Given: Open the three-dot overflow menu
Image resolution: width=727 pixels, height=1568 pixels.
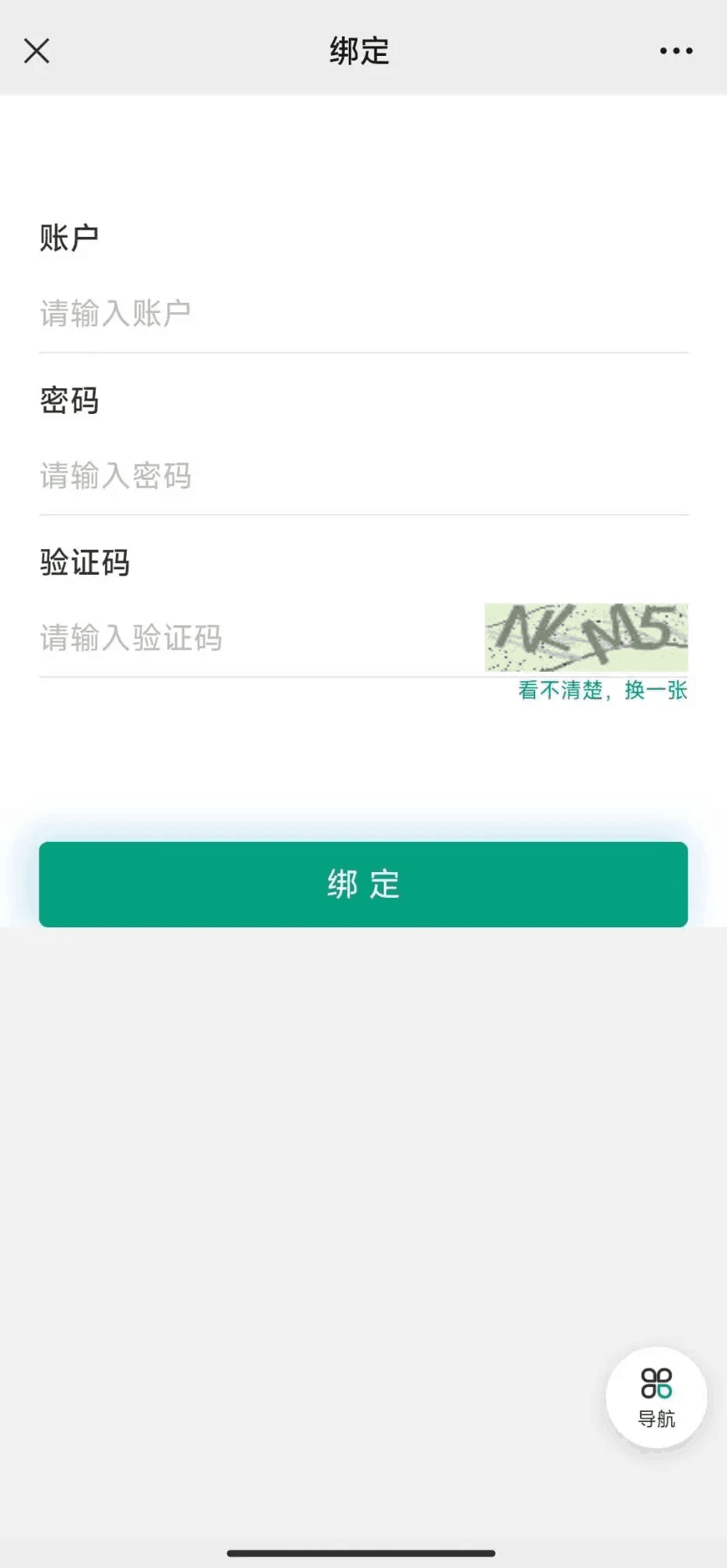Looking at the screenshot, I should click(676, 51).
